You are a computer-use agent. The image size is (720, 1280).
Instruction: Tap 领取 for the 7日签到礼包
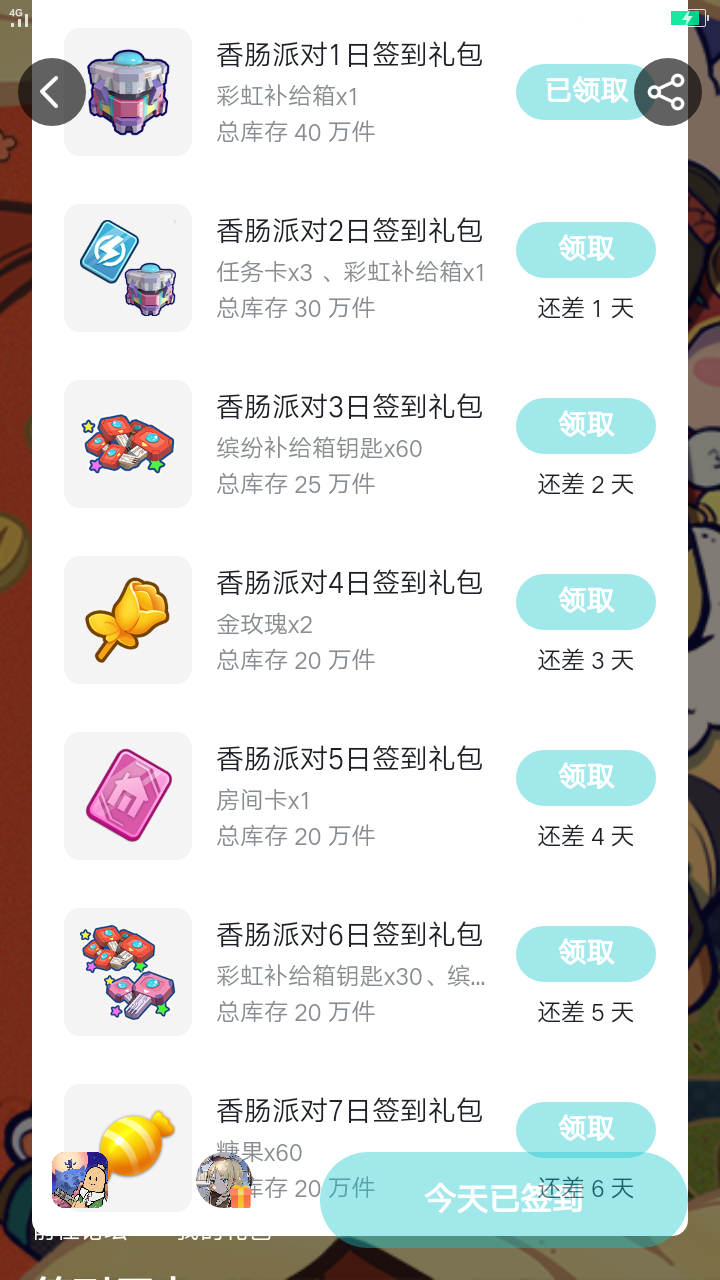[x=585, y=1126]
